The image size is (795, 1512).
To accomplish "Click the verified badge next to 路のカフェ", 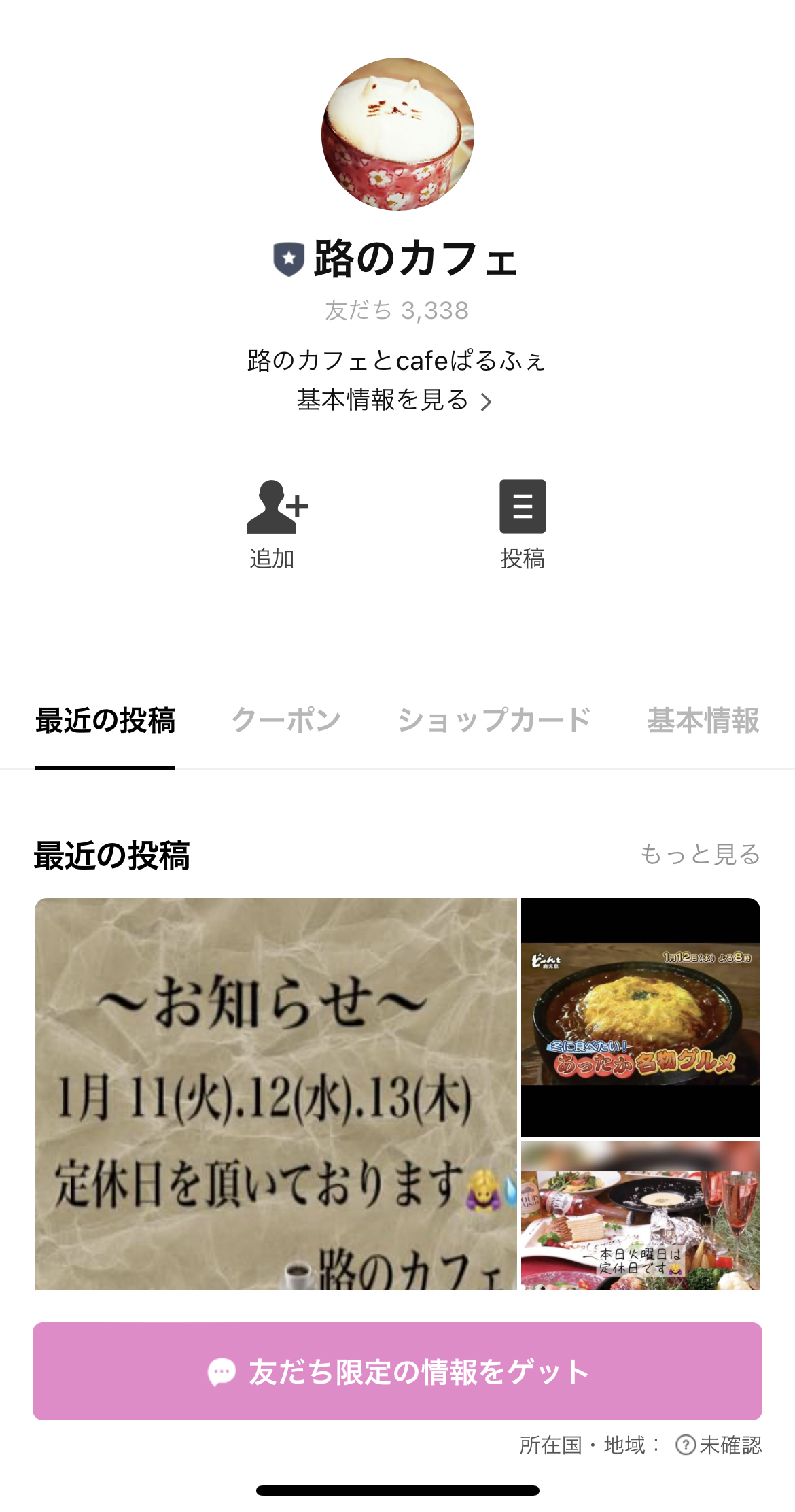I will 287,258.
